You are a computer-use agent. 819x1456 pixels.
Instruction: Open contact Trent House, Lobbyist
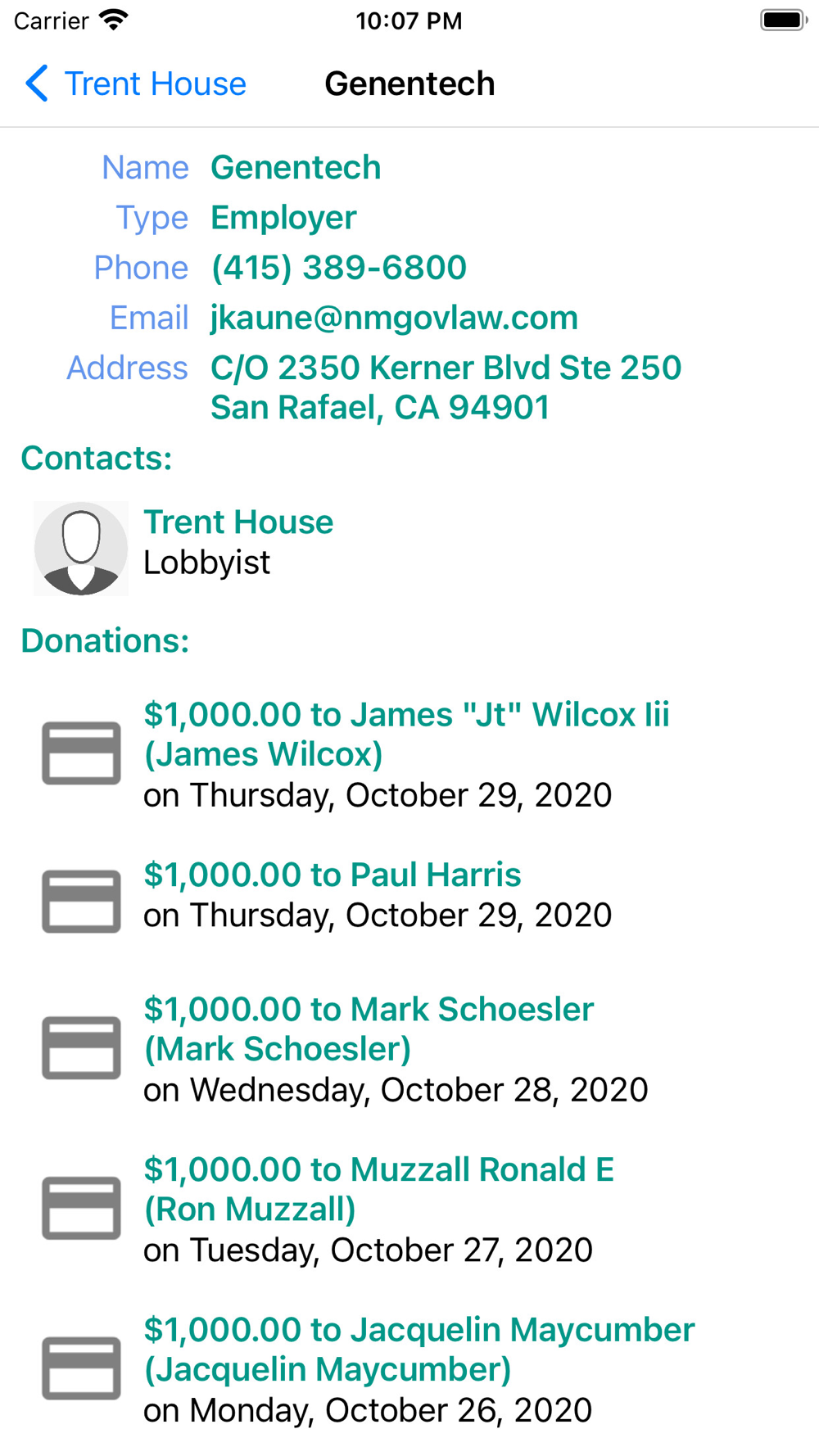click(x=238, y=542)
